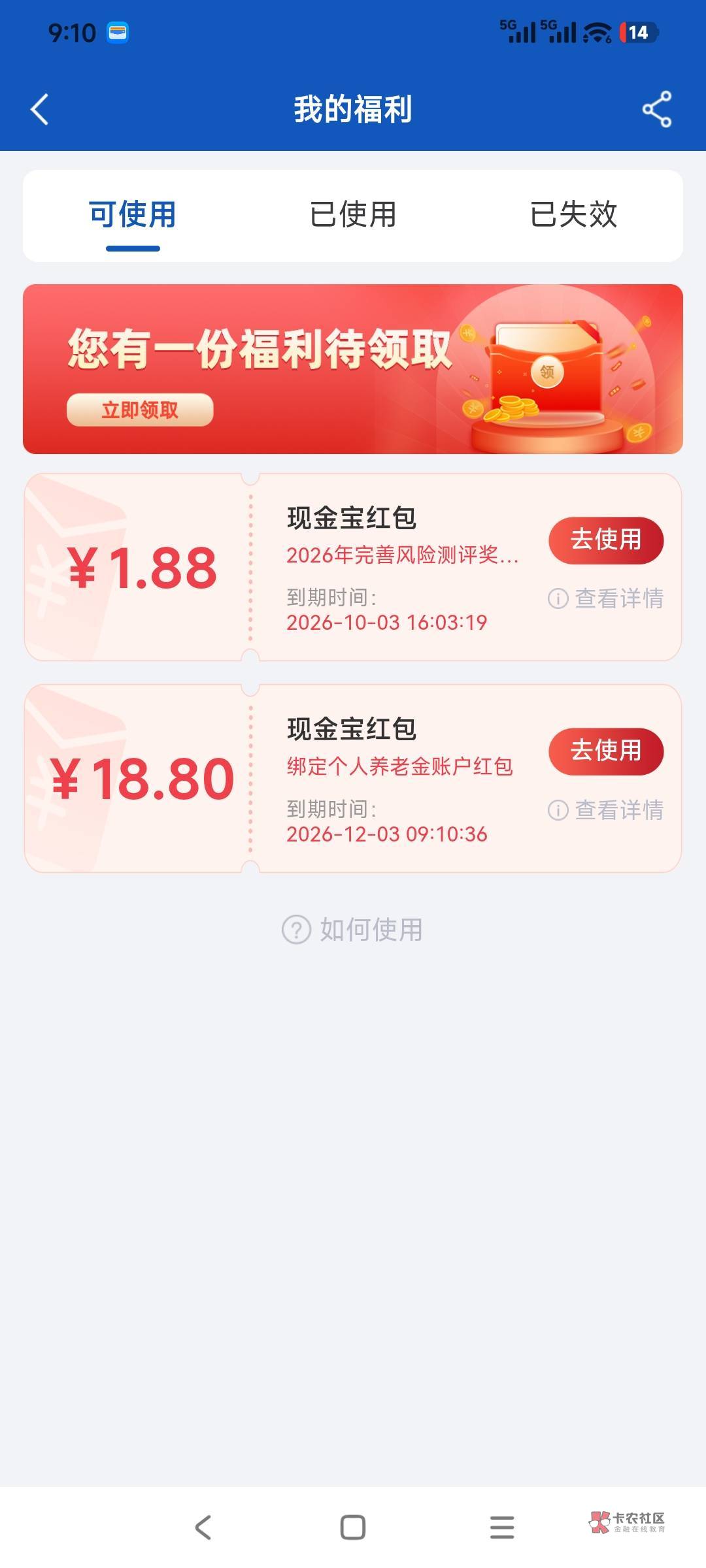
Task: Tap 去使用 for the ¥18.80 red packet
Action: [606, 751]
